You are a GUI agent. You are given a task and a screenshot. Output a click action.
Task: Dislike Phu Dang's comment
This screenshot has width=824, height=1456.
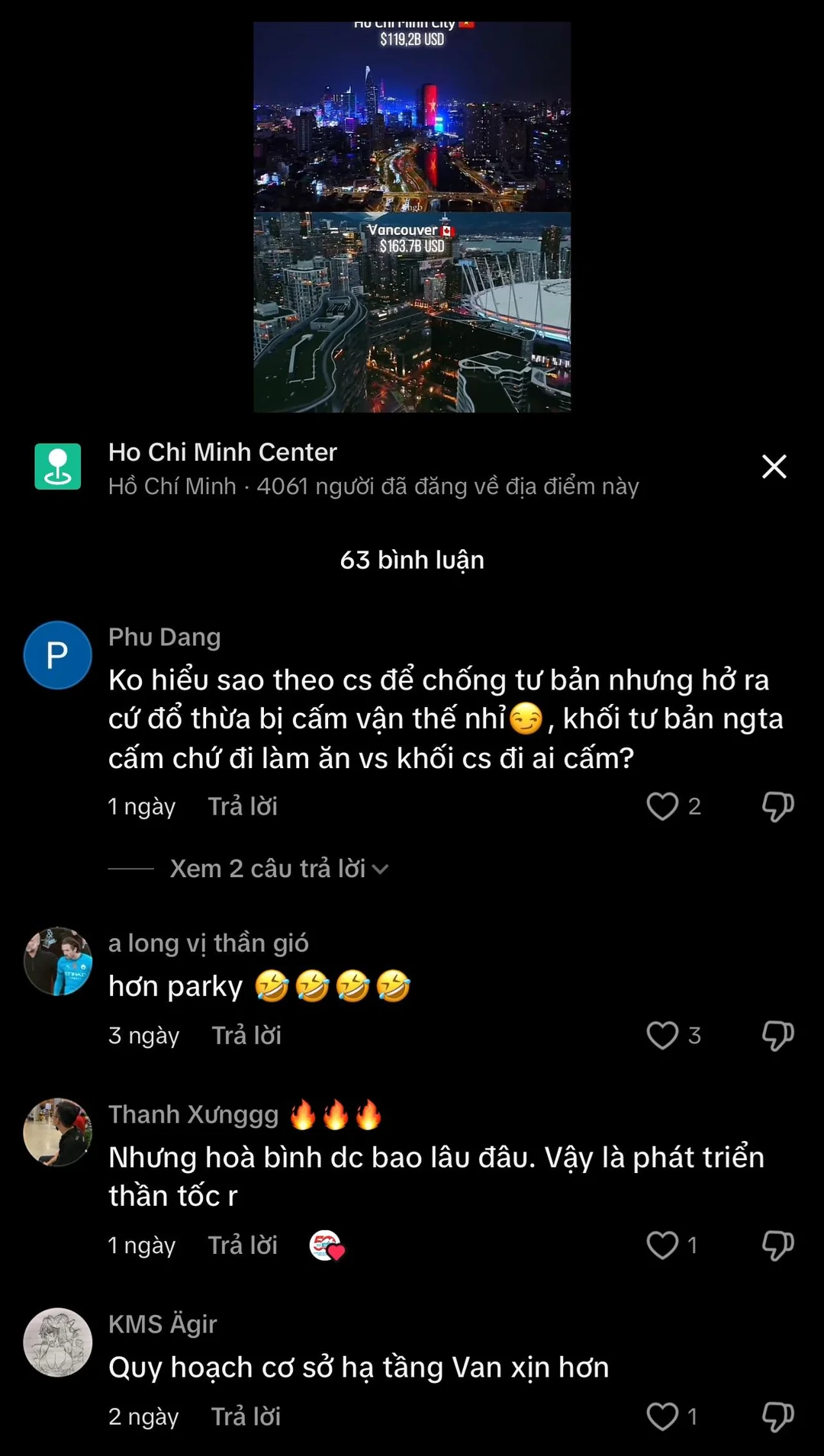tap(777, 806)
